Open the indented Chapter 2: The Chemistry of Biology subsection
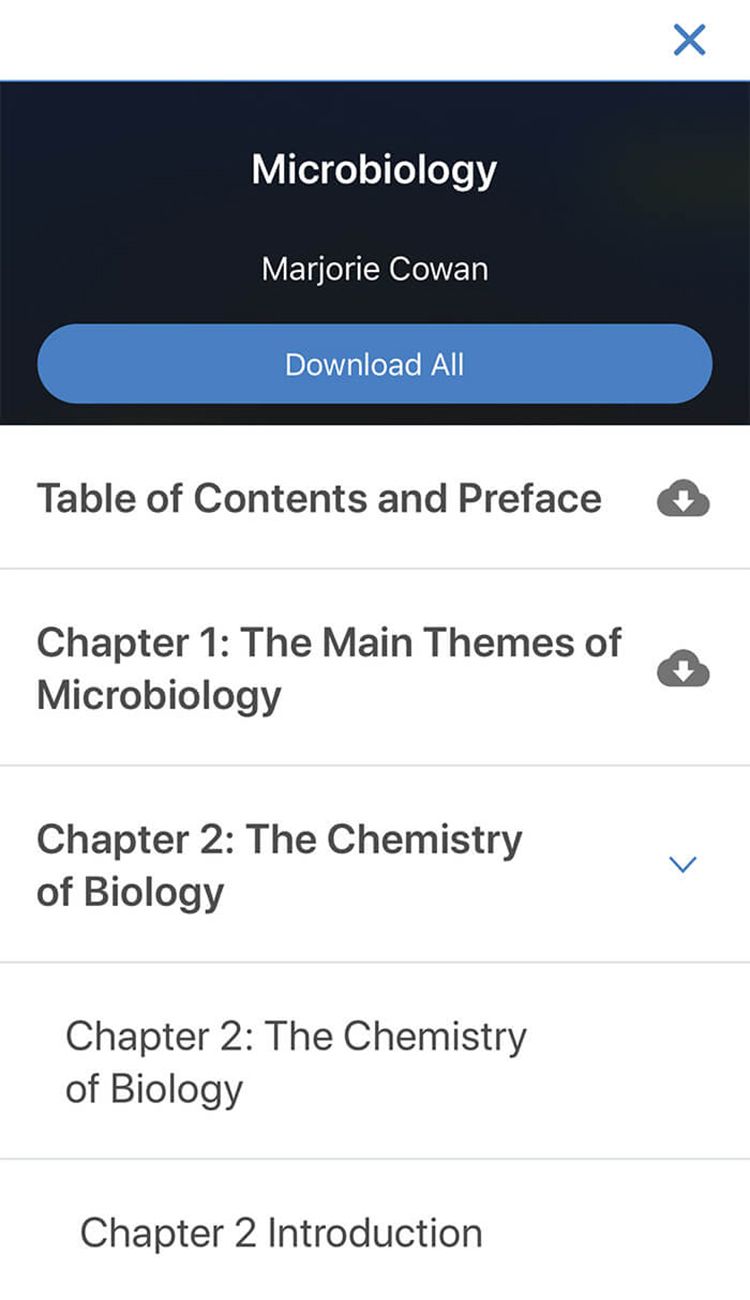750x1300 pixels. (x=296, y=1062)
